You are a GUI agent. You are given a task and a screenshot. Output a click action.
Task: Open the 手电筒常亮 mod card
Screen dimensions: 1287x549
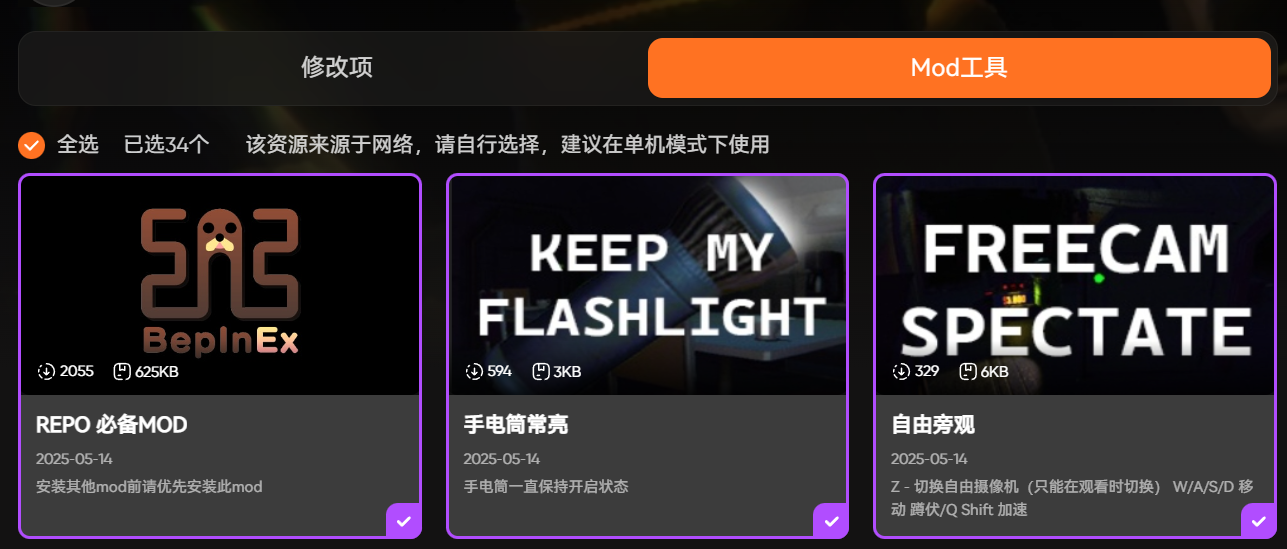[x=647, y=300]
